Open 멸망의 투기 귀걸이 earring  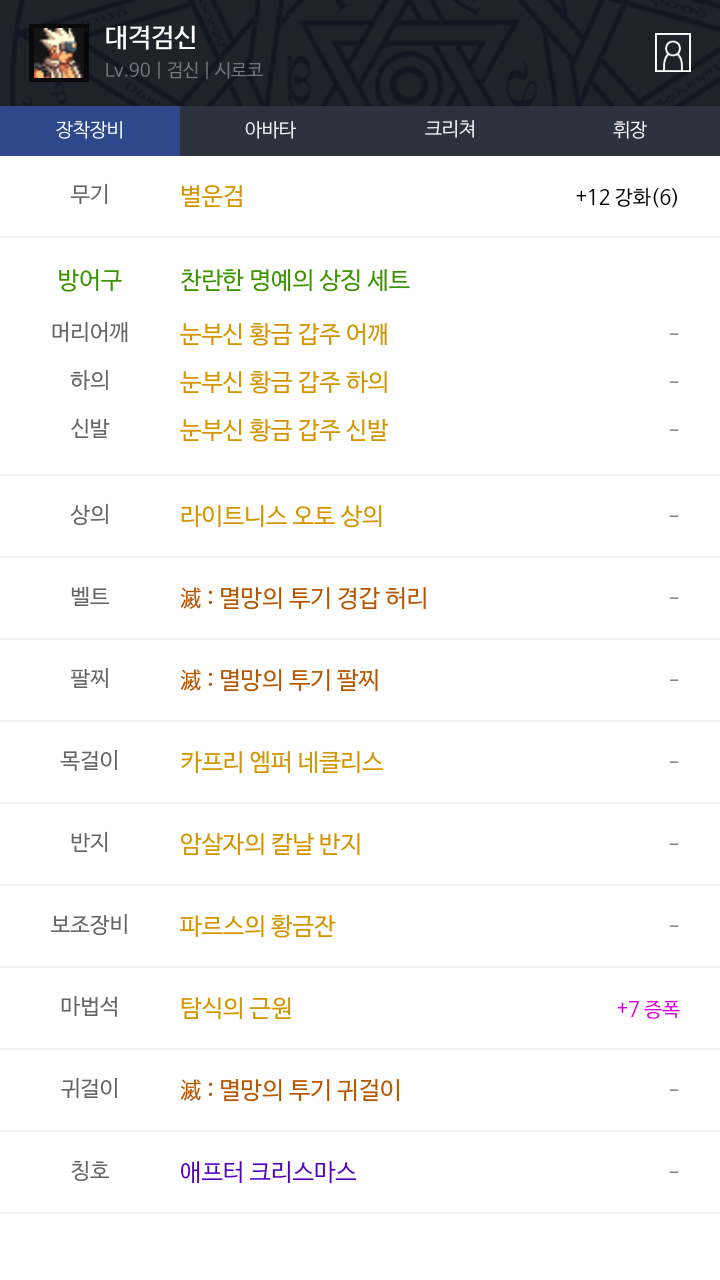click(290, 1090)
